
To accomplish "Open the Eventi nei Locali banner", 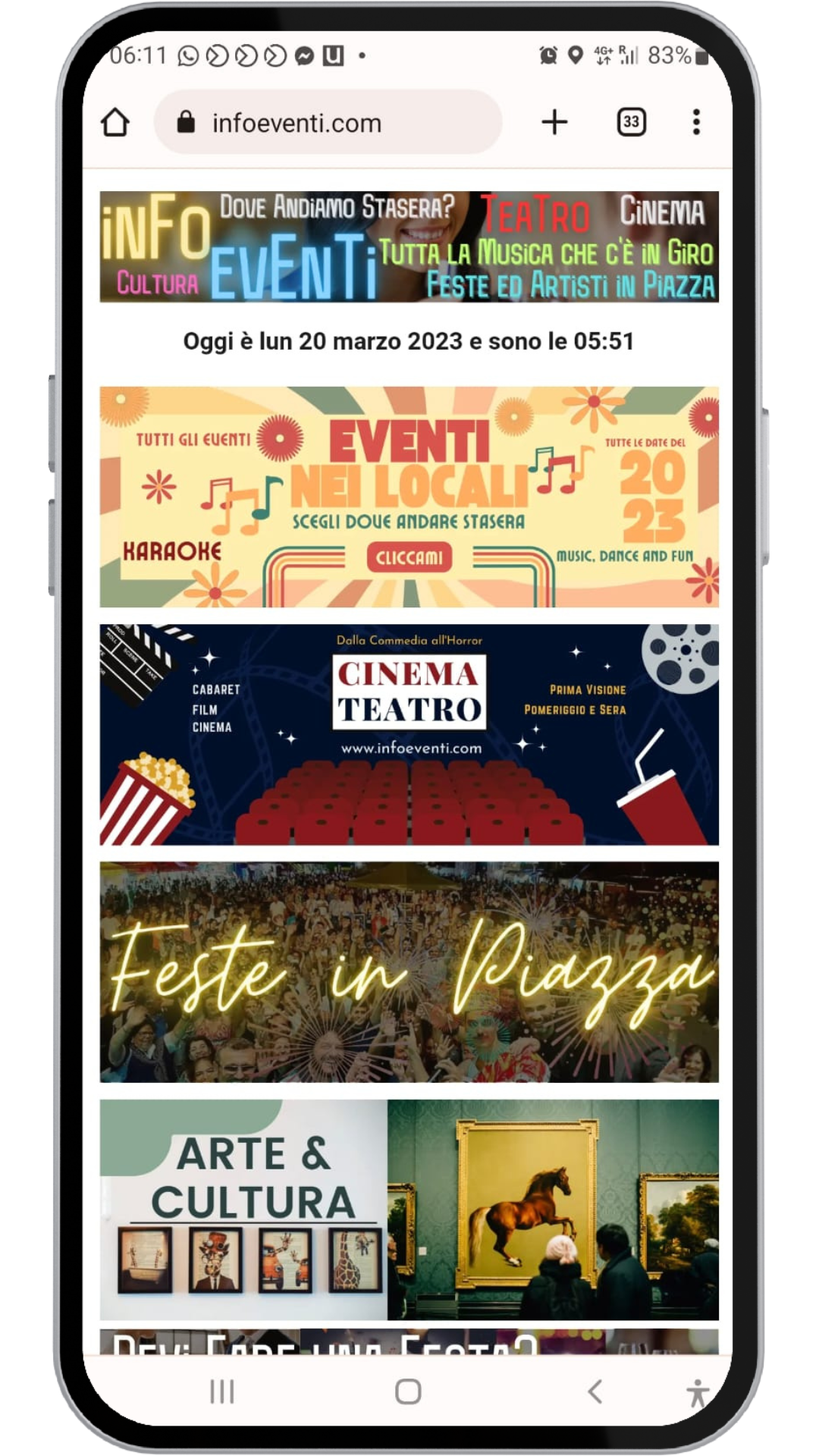I will [409, 497].
